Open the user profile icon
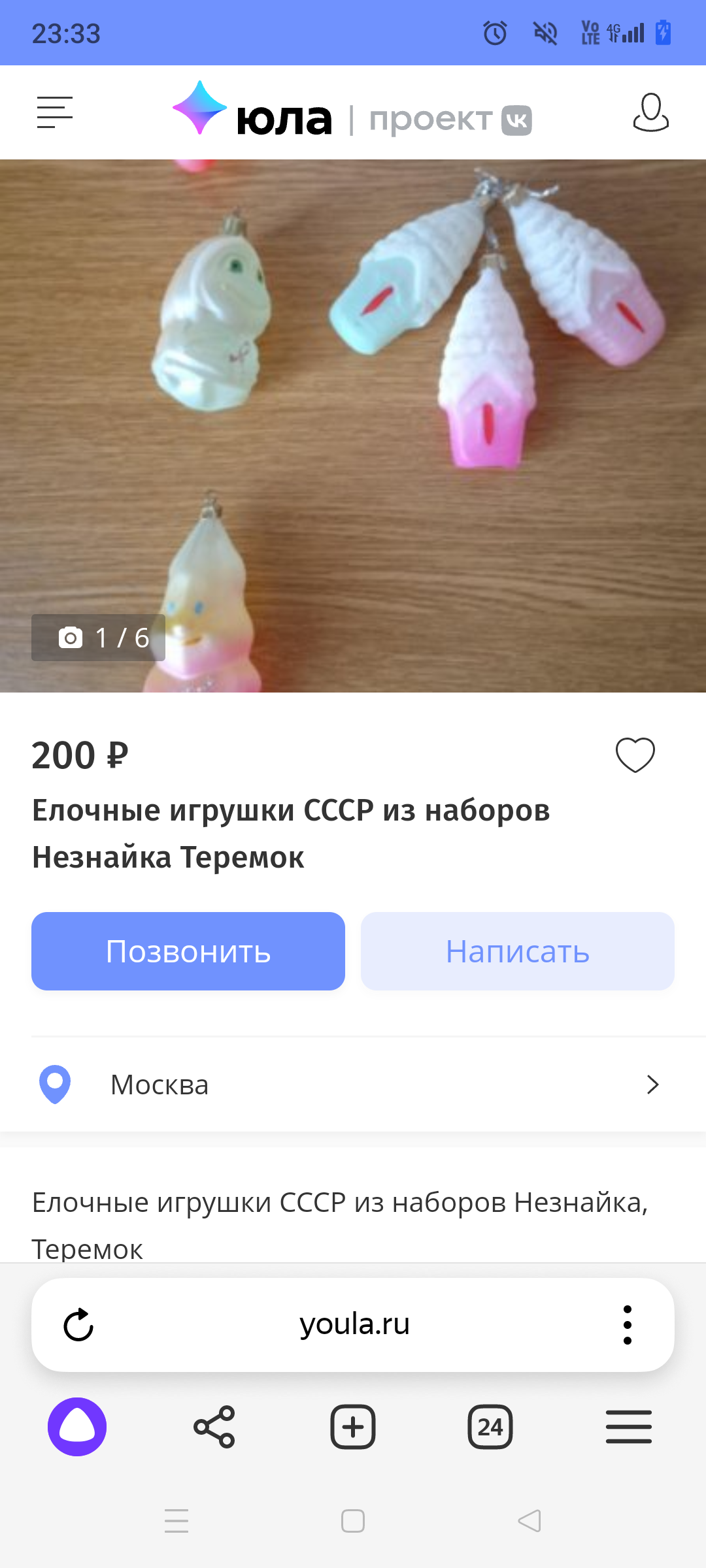 point(650,112)
